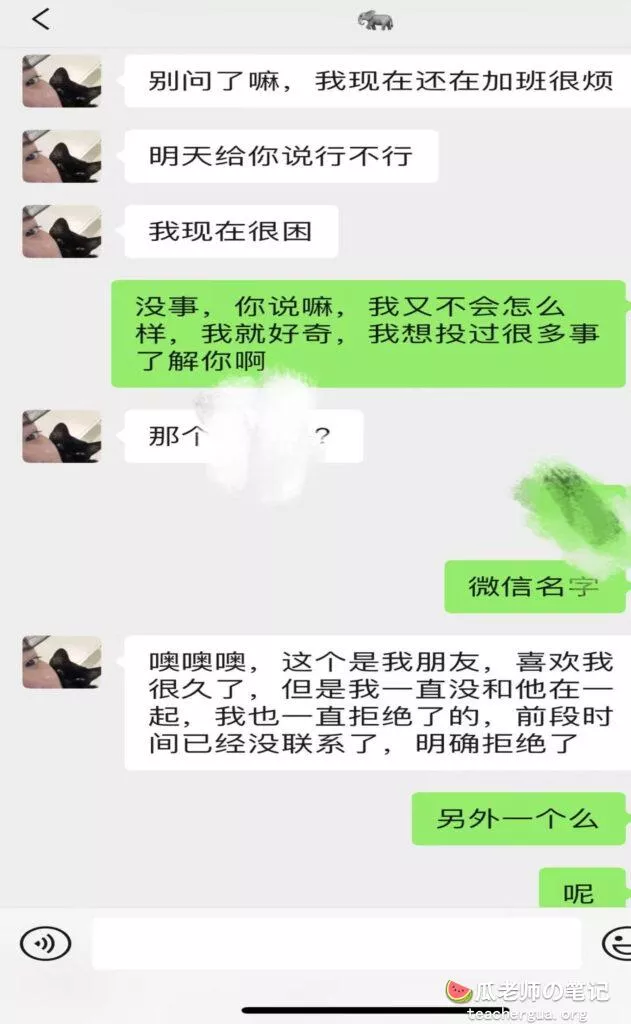Screen dimensions: 631x1024
Task: Open sender's avatar beside 我现在很困
Action: coord(62,232)
